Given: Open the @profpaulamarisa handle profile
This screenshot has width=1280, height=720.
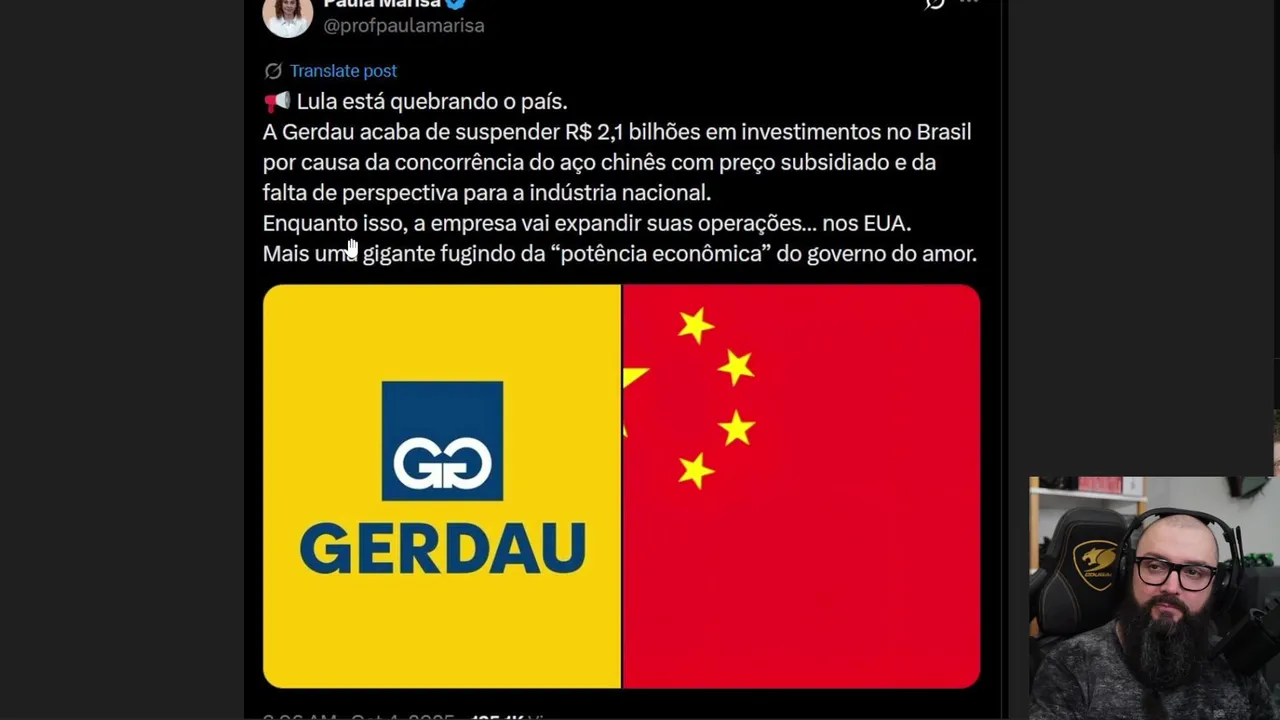Looking at the screenshot, I should [404, 26].
